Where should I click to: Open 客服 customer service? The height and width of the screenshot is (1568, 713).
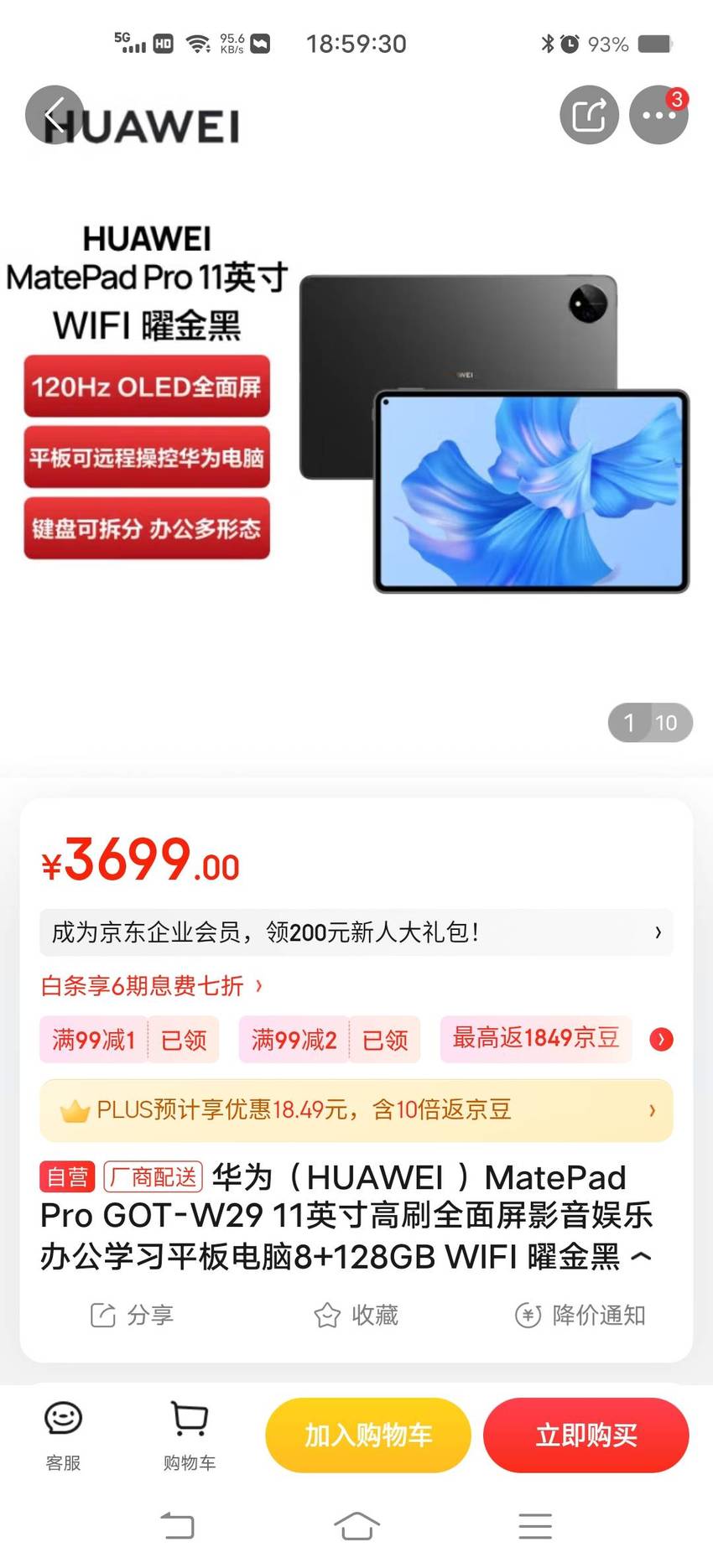tap(63, 1436)
